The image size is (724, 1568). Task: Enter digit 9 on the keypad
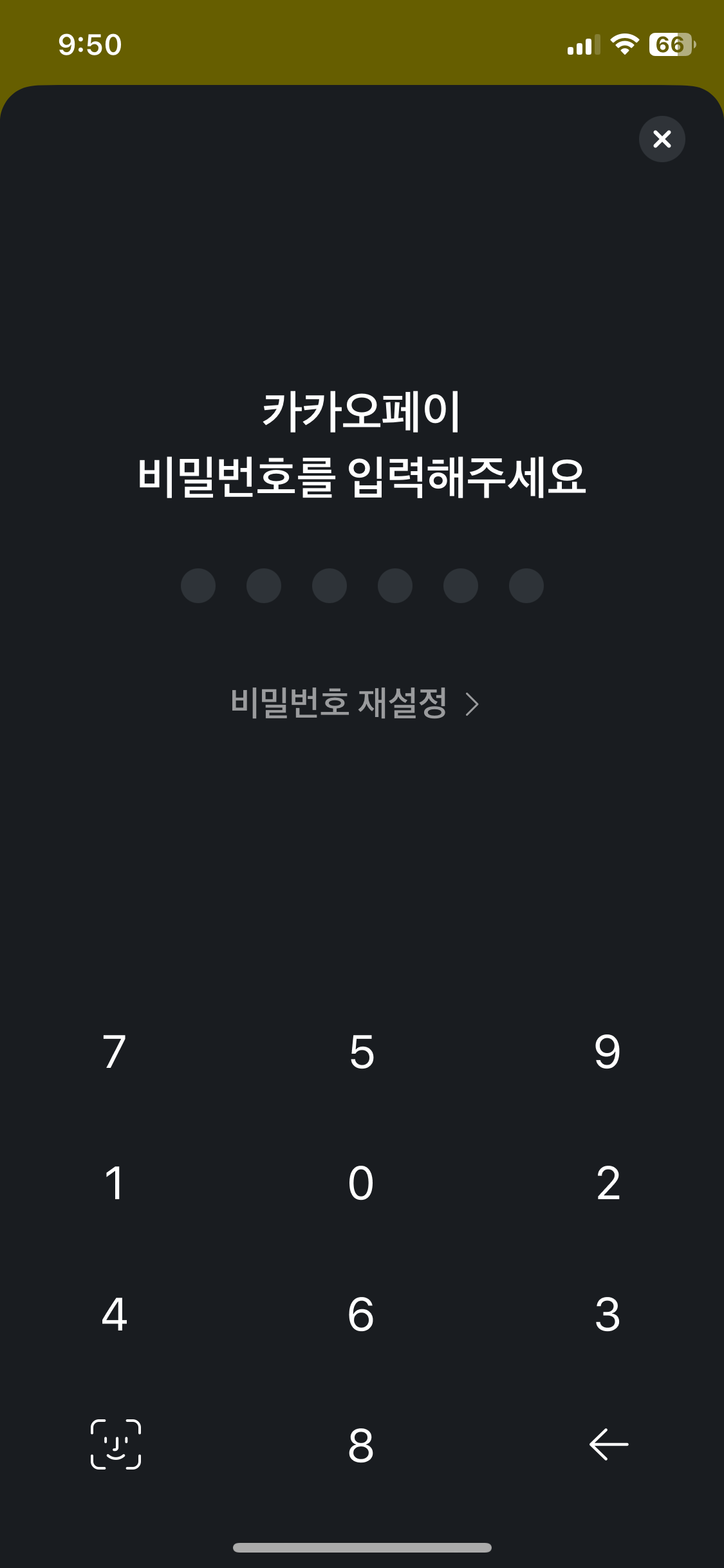click(608, 1052)
